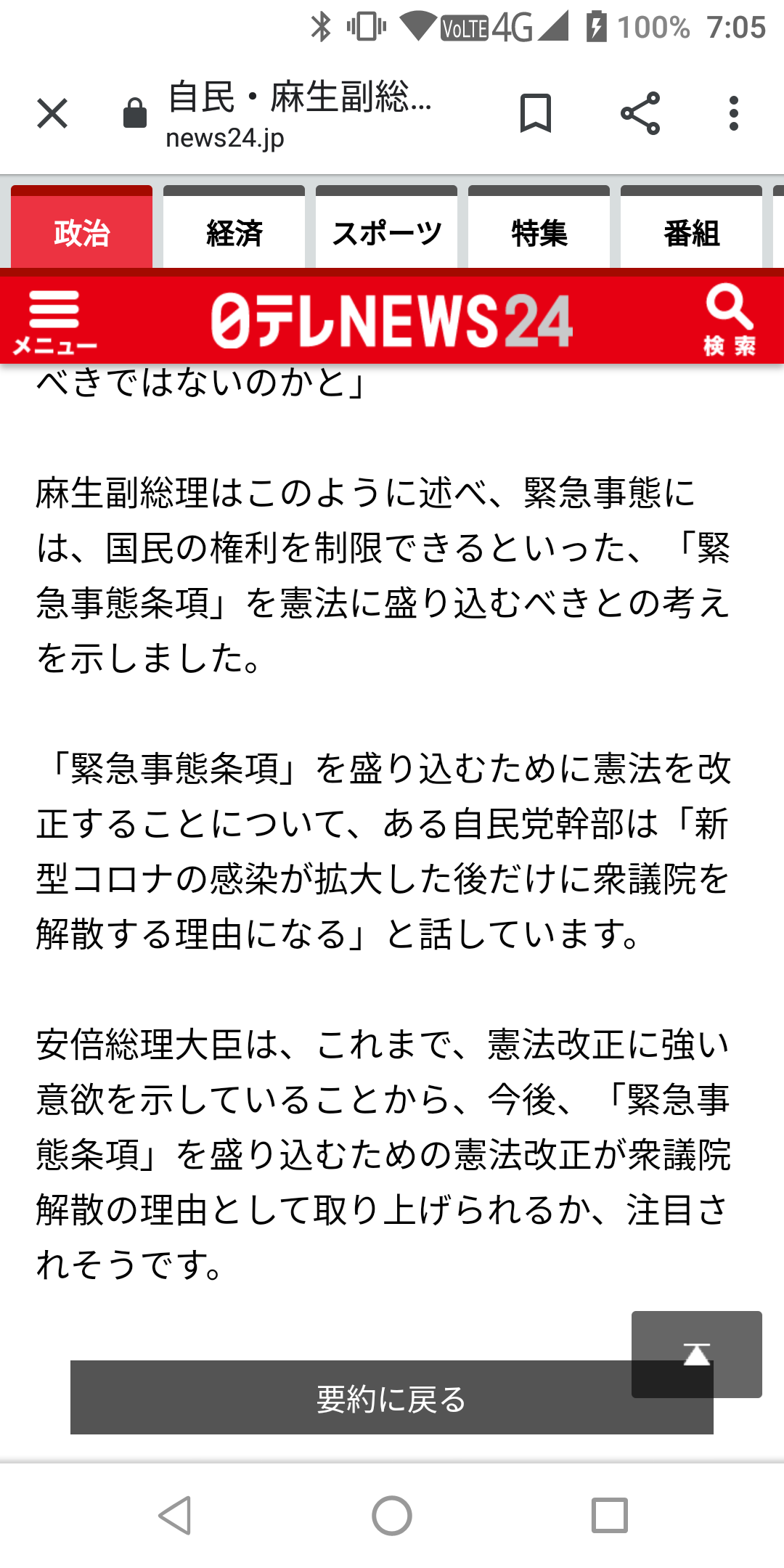Switch to the 経済 tab

[234, 232]
